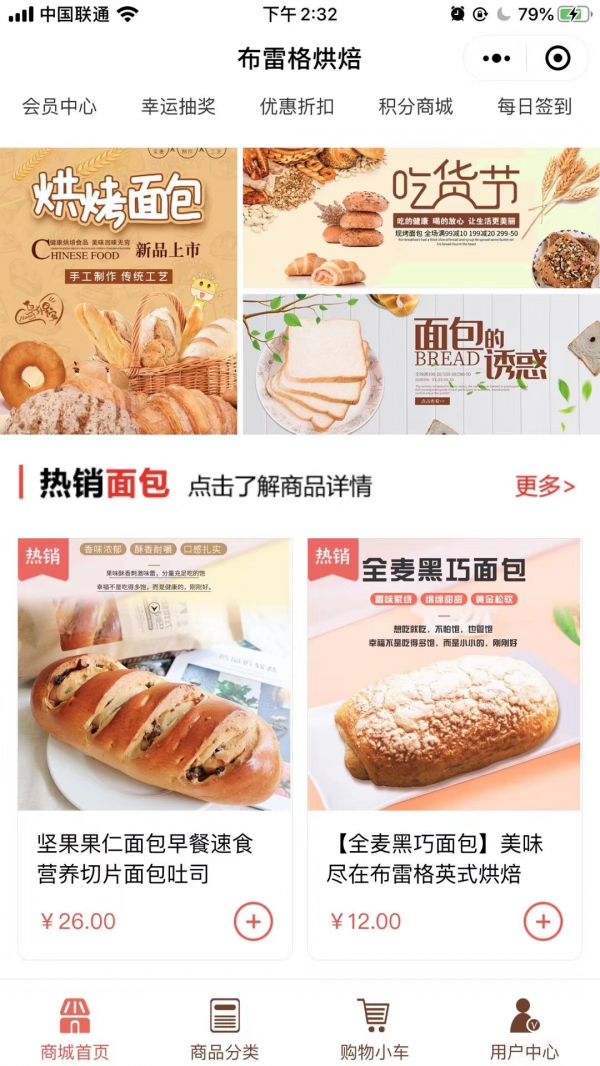Viewport: 600px width, 1066px height.
Task: Open 会员中心 member center
Action: click(60, 107)
